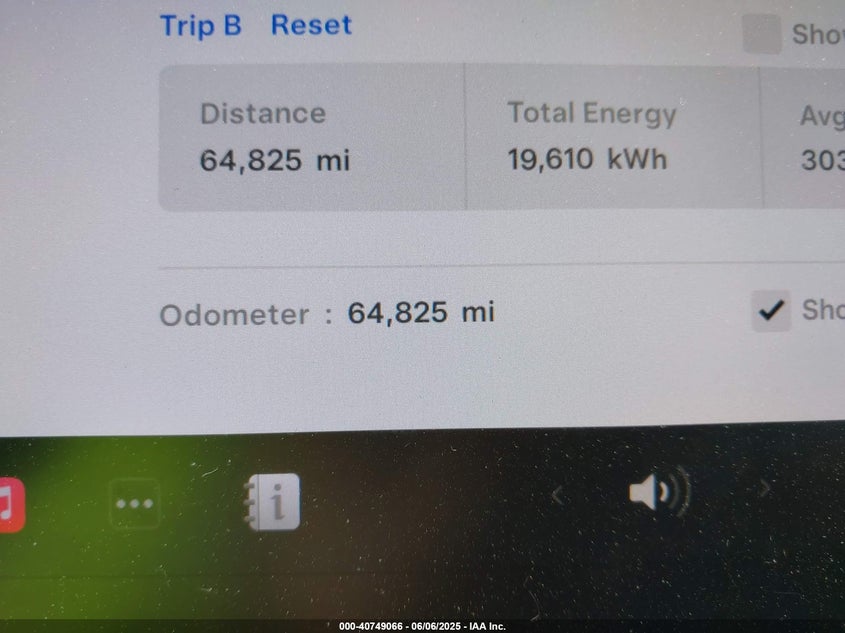Uncheck the Show checkbox next to Odometer
Viewport: 845px width, 633px height.
(770, 311)
